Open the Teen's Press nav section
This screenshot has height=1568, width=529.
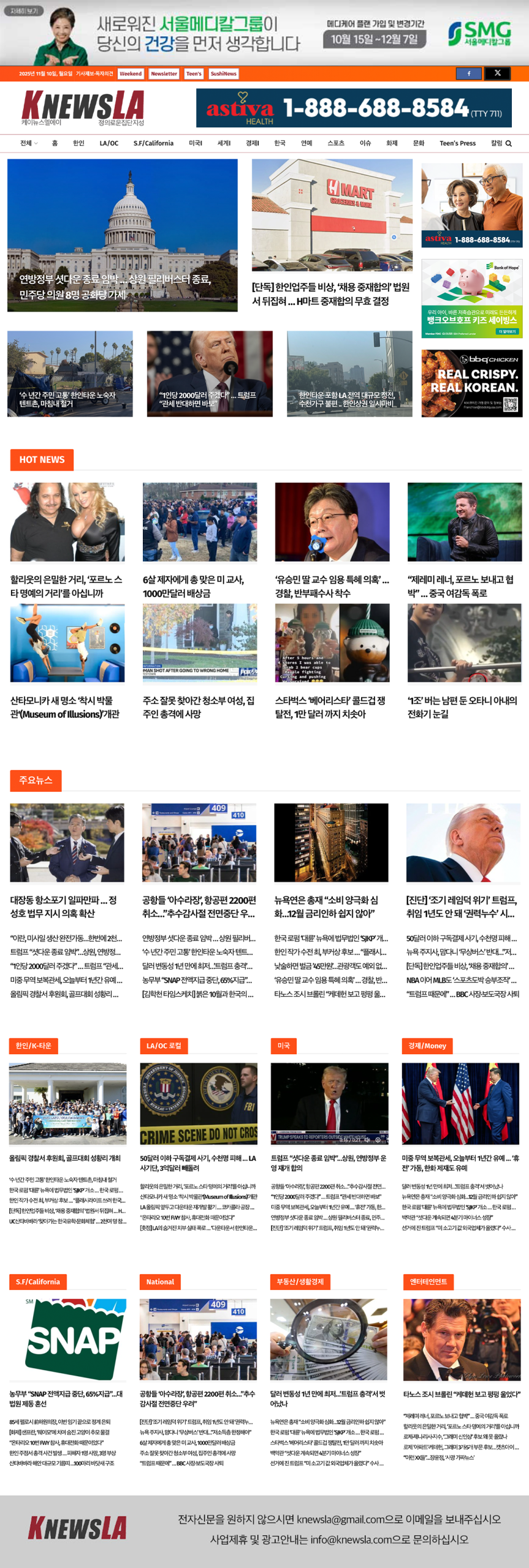click(x=457, y=143)
